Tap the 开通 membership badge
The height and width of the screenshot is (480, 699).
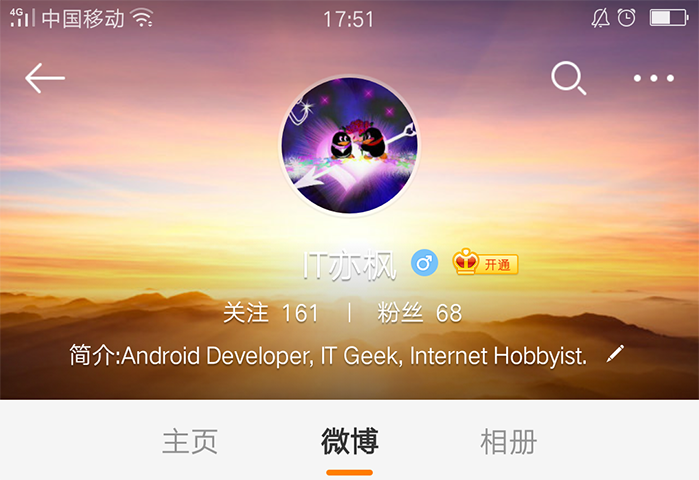[486, 264]
